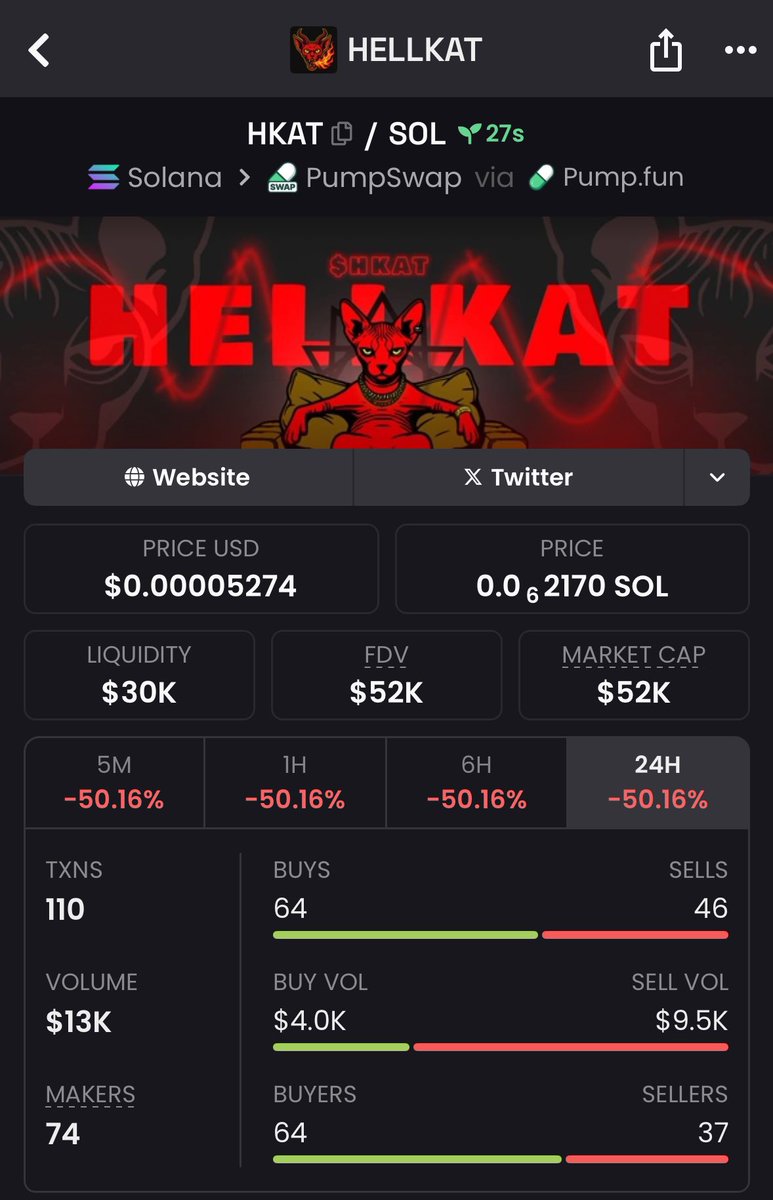Copy the HKAT token address
This screenshot has height=1200, width=773.
click(x=342, y=133)
